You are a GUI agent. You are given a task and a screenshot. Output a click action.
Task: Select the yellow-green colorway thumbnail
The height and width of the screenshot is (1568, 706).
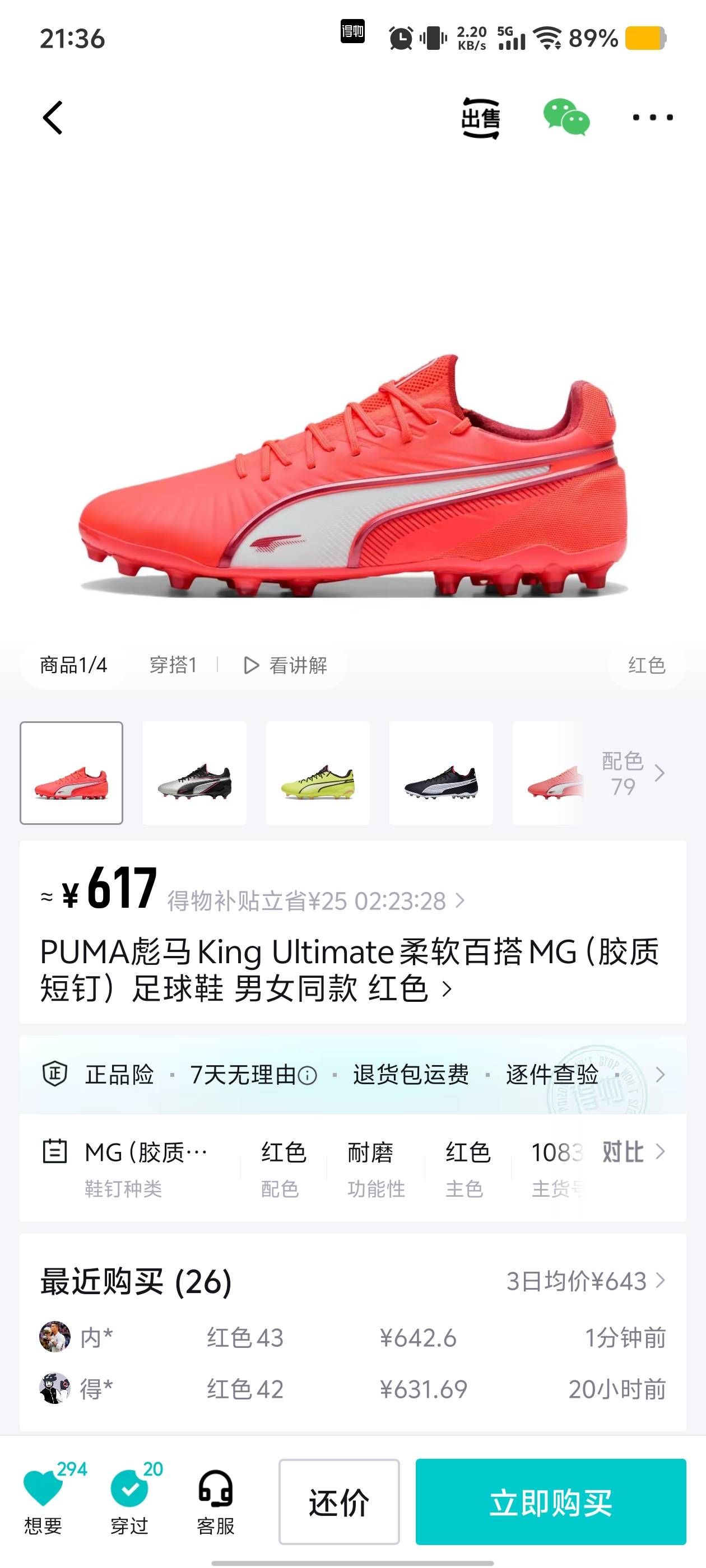point(317,773)
